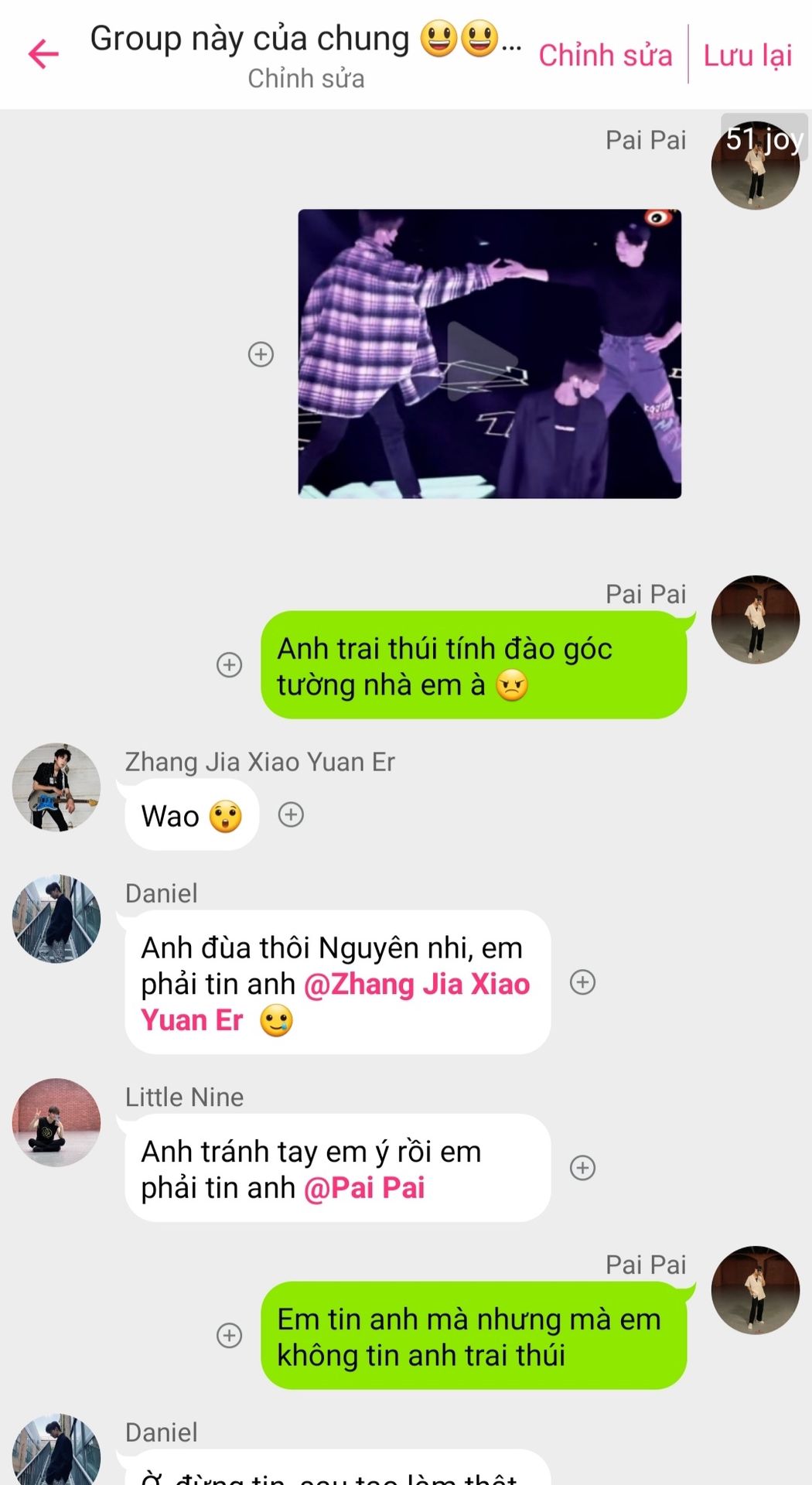Image resolution: width=812 pixels, height=1485 pixels.
Task: Tap the plus icon beside the video
Action: (x=261, y=354)
